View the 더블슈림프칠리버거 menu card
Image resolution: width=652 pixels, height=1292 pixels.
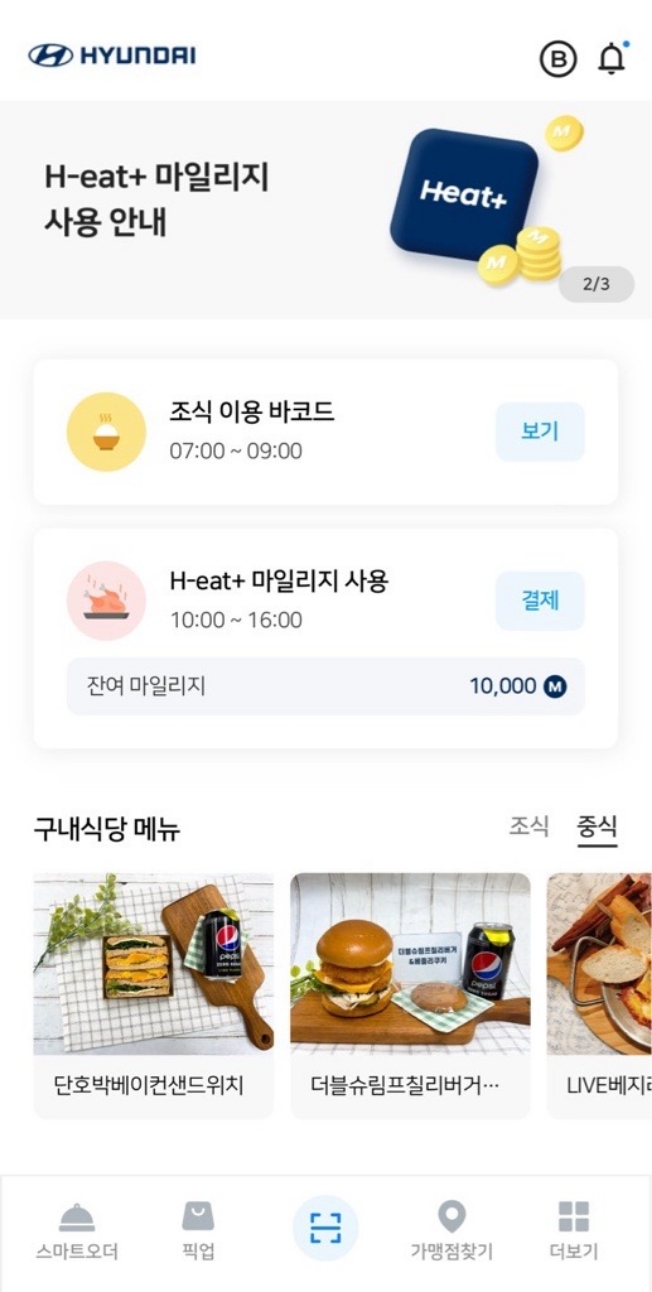pos(410,995)
